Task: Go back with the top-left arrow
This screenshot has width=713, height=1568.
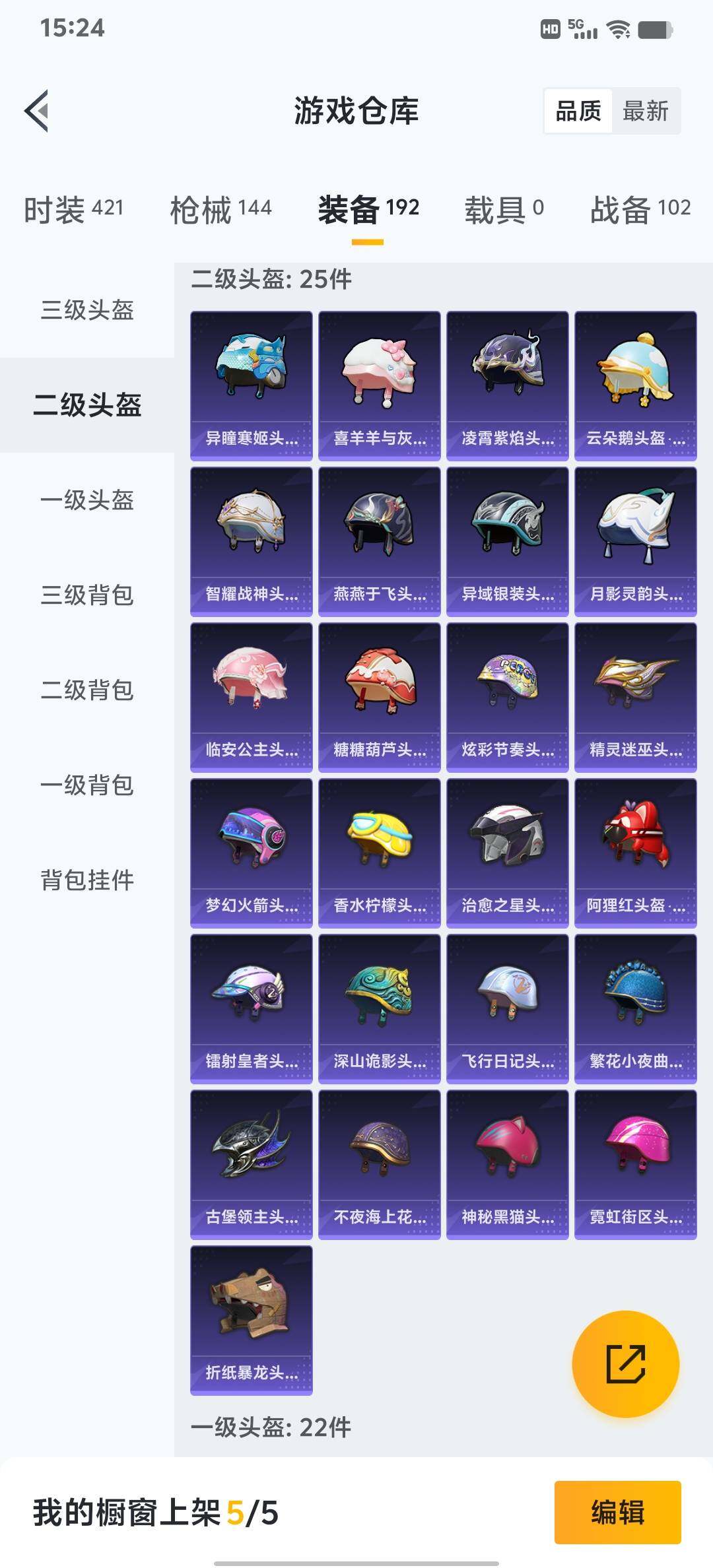Action: click(37, 111)
